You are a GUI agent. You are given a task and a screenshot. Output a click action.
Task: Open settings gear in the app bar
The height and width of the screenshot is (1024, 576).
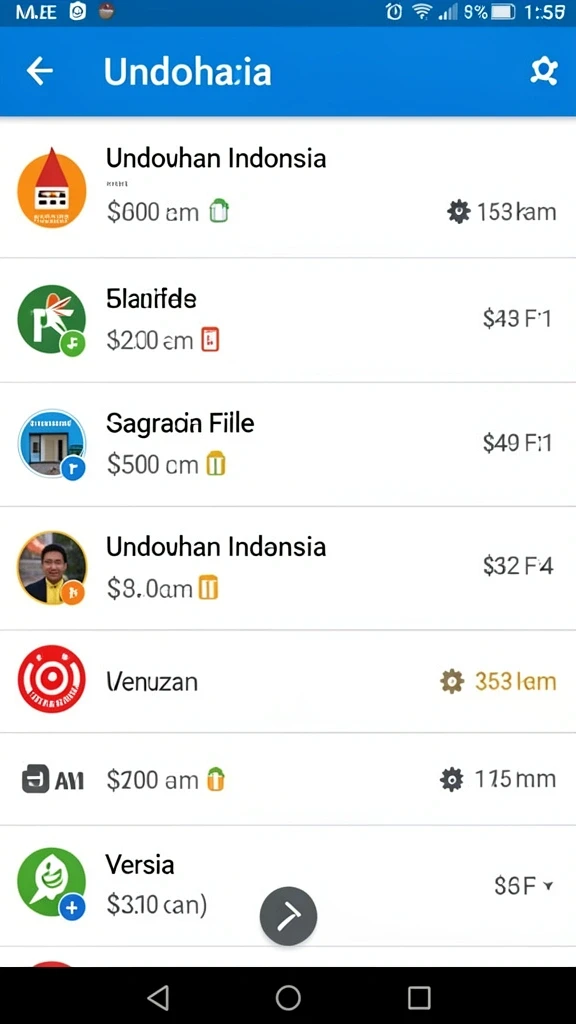tap(543, 71)
